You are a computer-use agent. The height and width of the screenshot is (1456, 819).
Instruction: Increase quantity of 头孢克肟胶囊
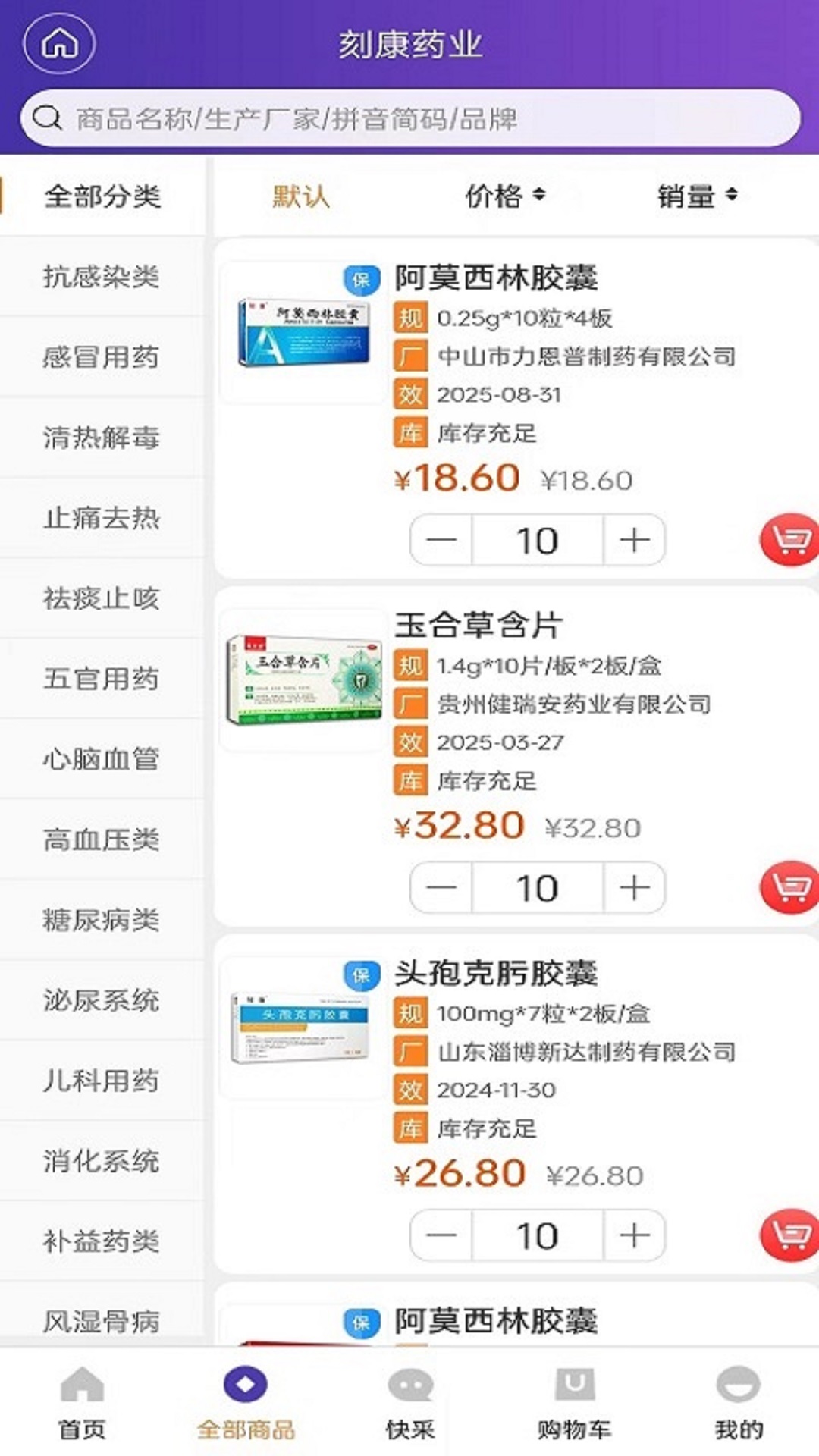click(634, 1235)
